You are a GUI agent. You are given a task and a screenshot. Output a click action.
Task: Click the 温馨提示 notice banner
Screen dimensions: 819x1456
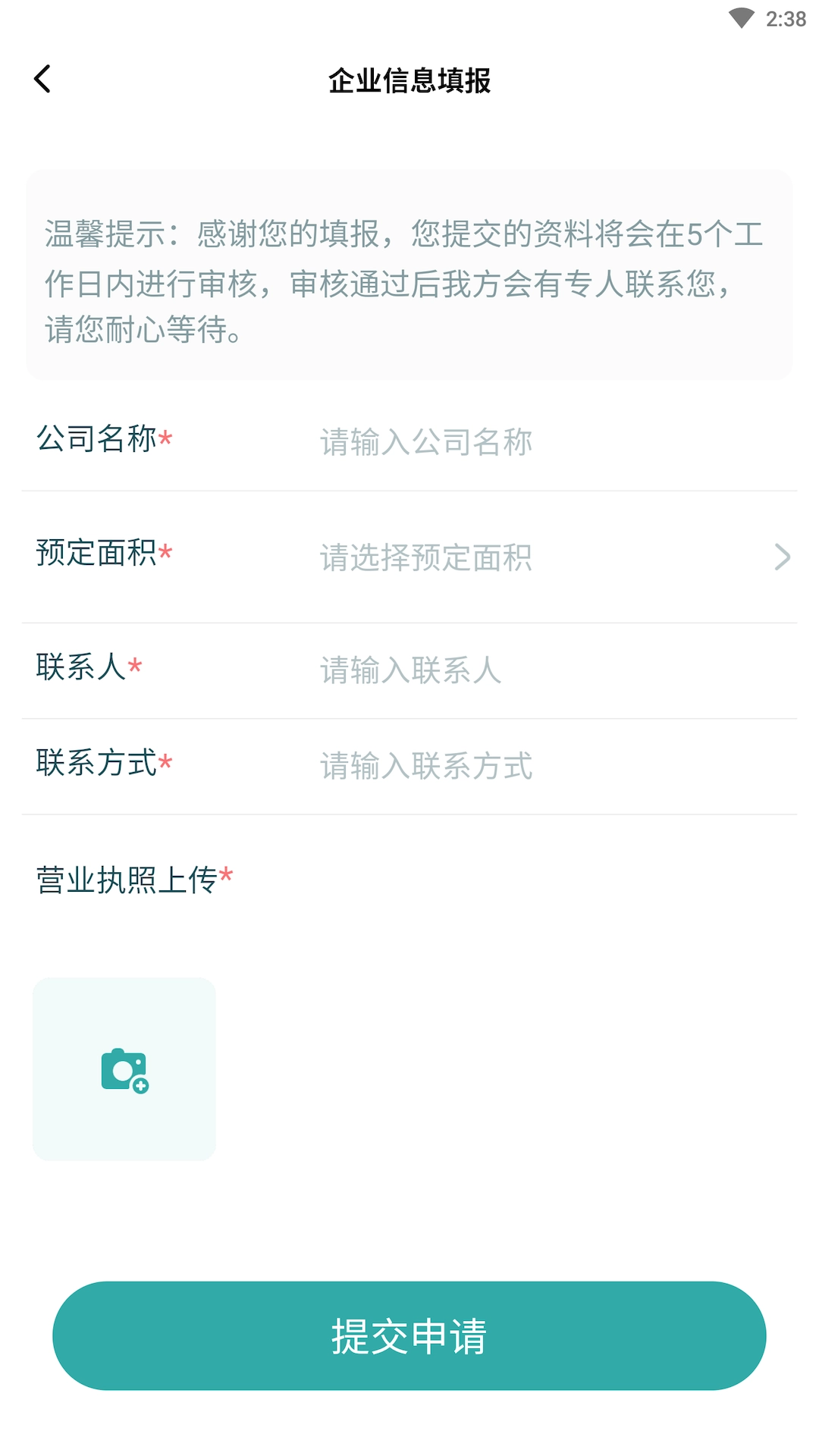pos(409,278)
